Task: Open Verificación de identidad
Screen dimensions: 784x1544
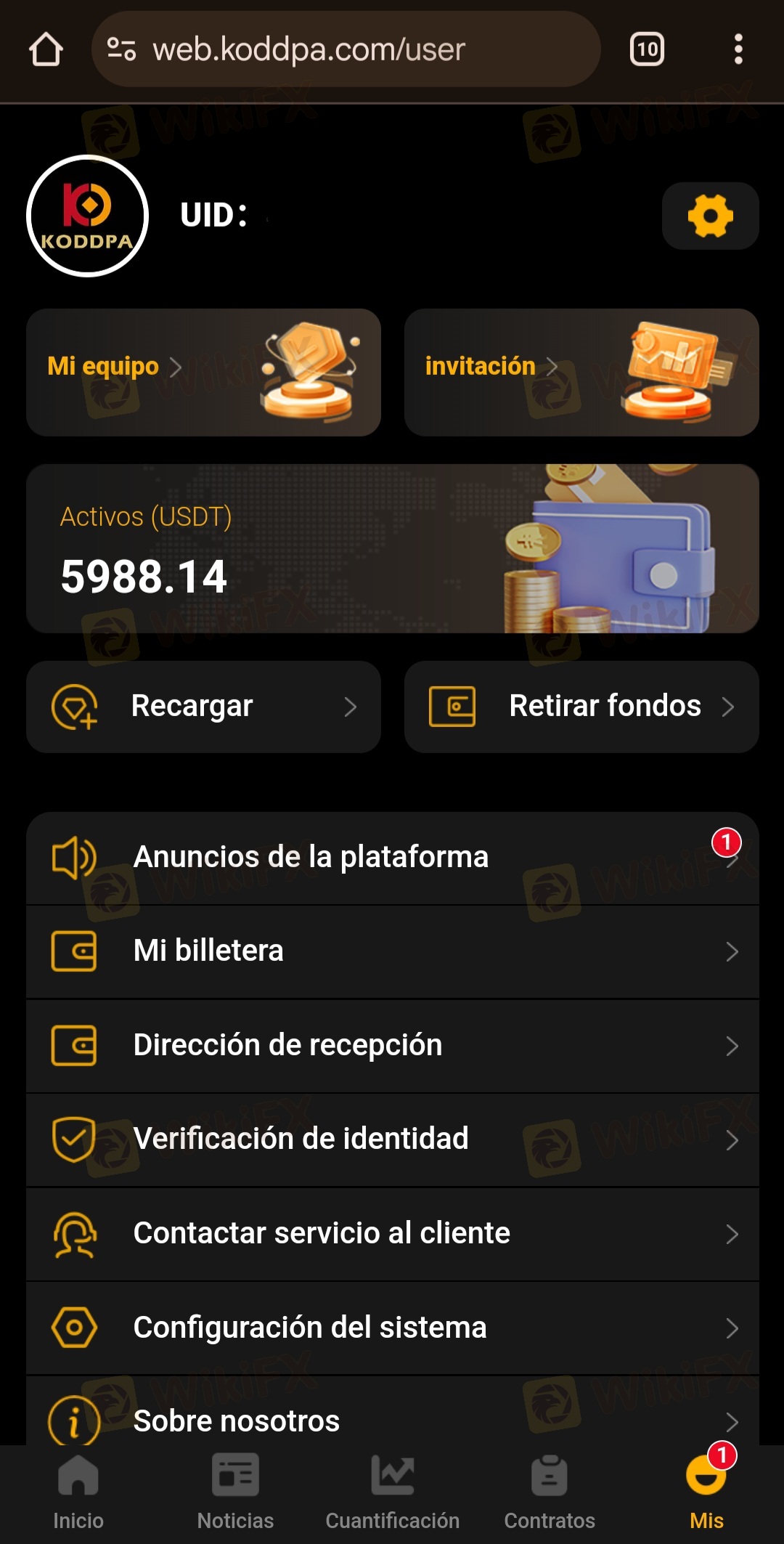Action: click(392, 1139)
